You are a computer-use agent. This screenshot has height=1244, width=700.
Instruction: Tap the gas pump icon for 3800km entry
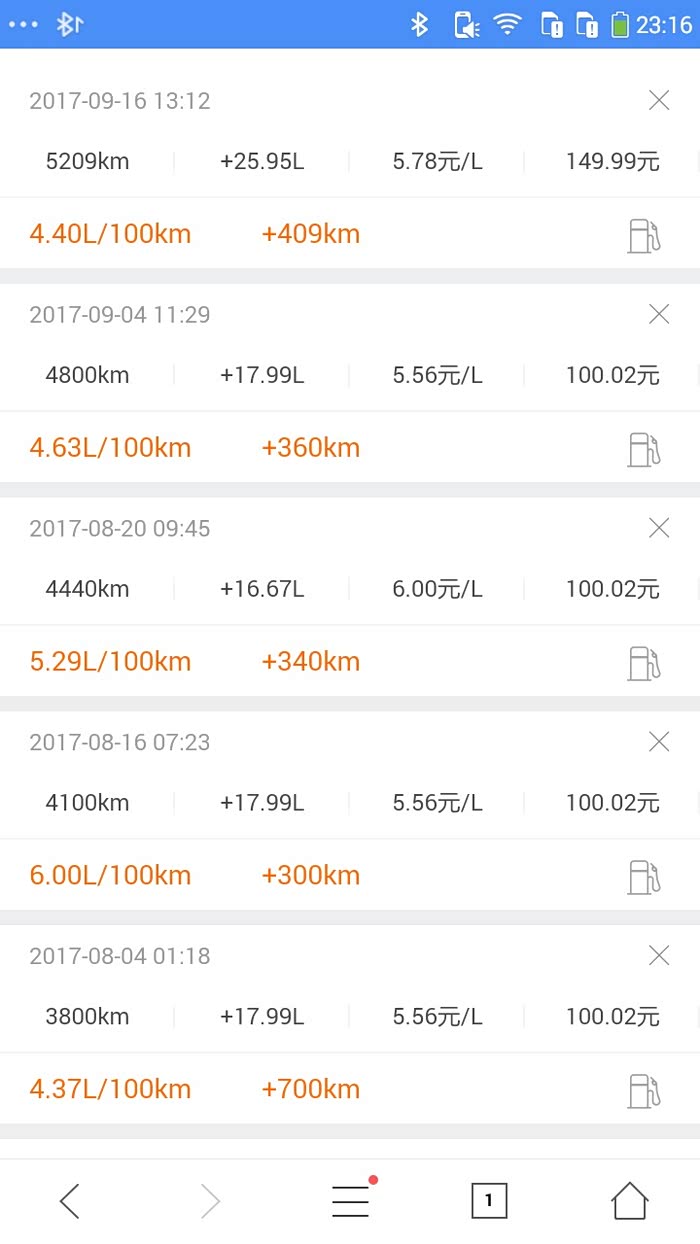click(644, 1090)
